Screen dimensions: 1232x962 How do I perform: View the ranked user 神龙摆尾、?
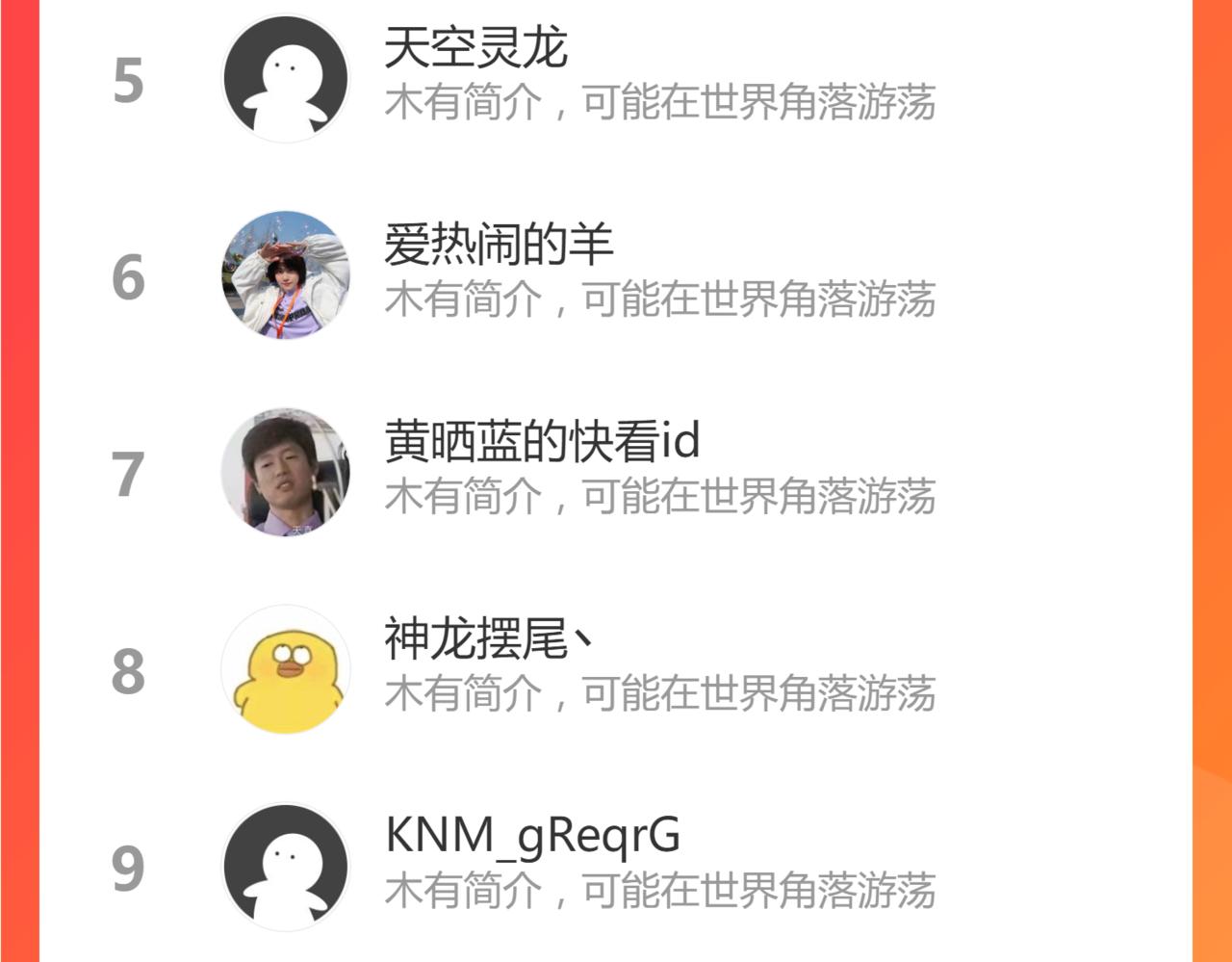click(616, 669)
